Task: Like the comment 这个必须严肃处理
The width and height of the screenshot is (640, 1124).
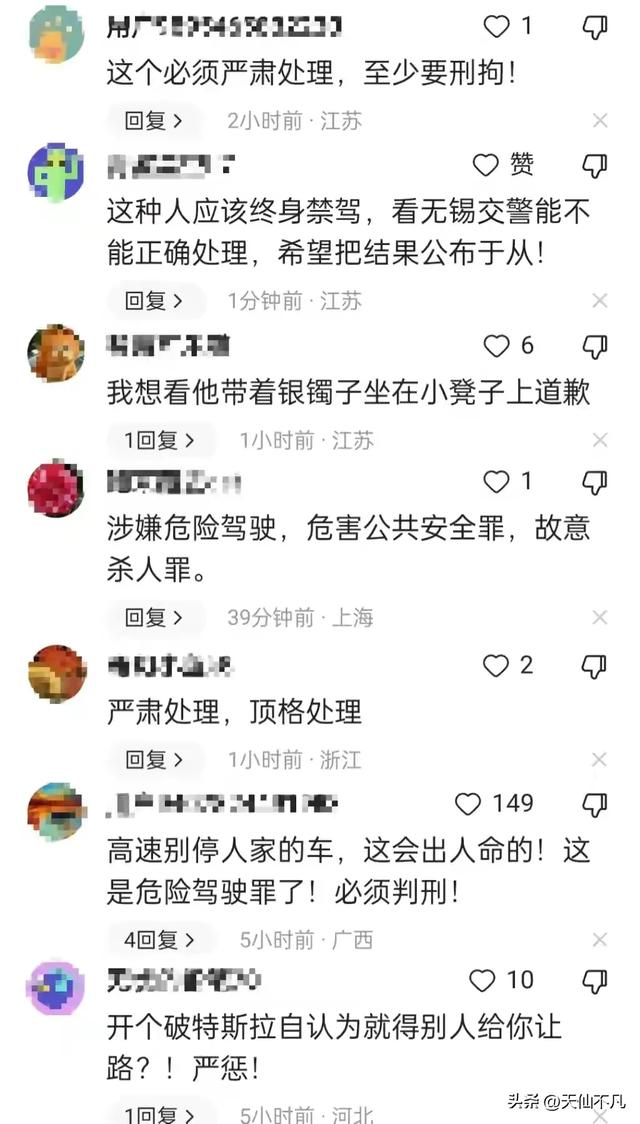Action: point(497,27)
